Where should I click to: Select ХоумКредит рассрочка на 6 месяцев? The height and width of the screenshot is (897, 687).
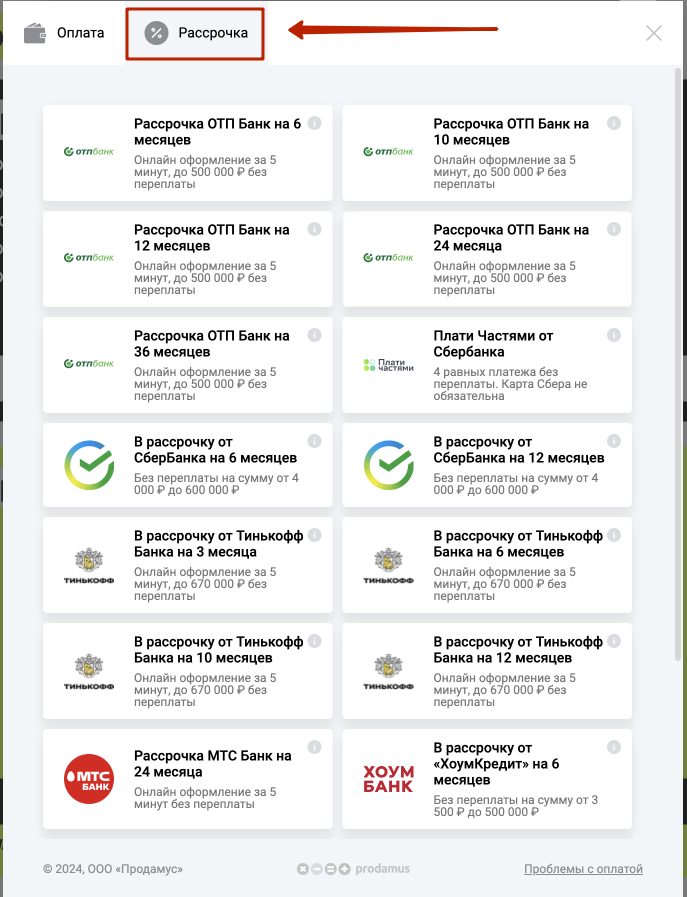487,779
